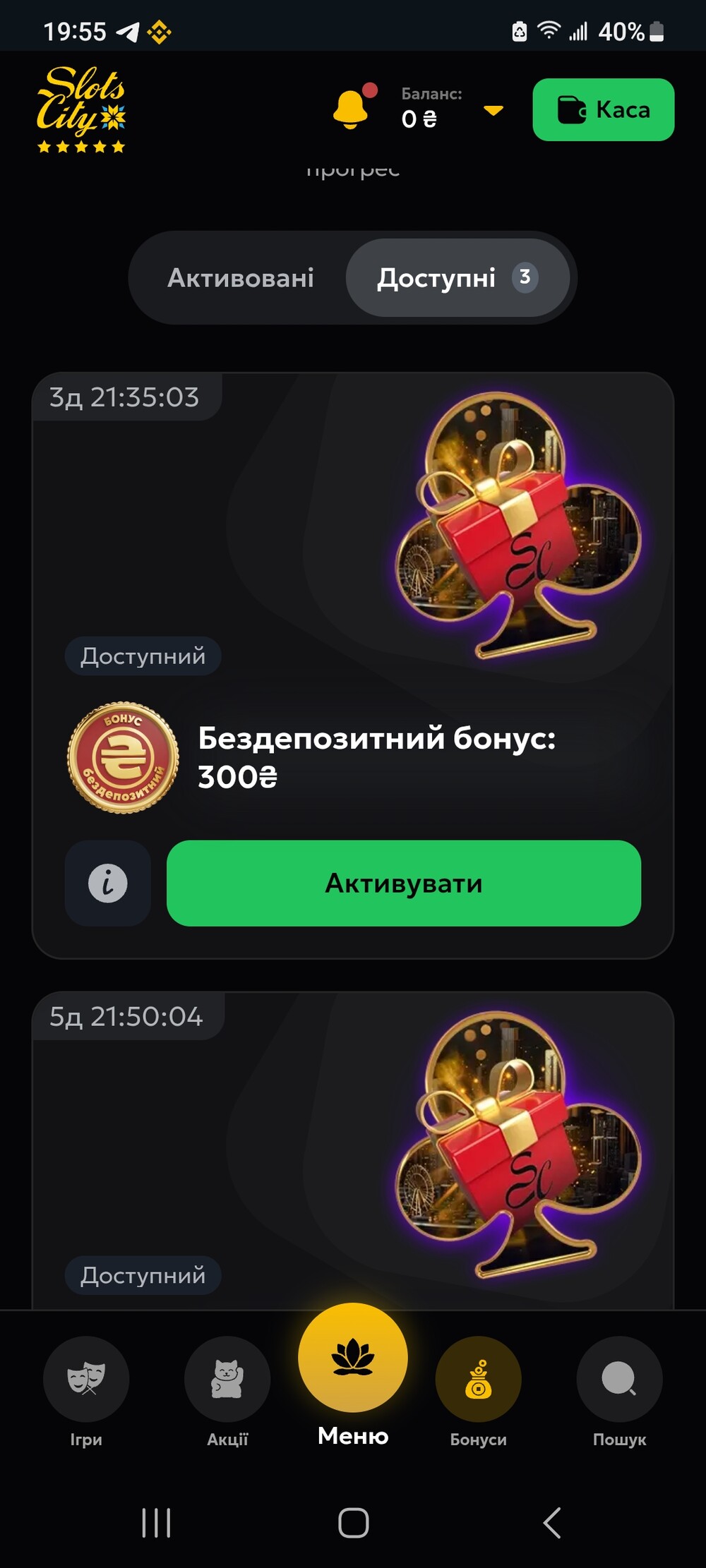Viewport: 706px width, 1568px height.
Task: Open the Каса cashier button
Action: 603,109
